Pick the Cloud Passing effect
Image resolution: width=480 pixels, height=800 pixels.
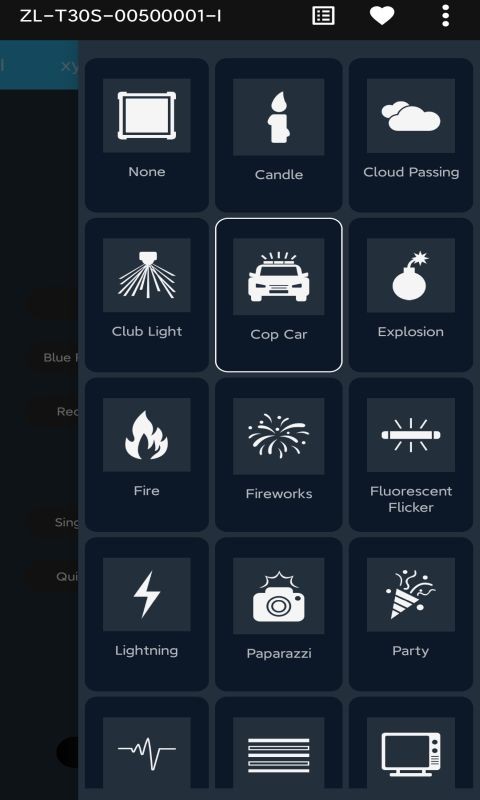coord(411,135)
